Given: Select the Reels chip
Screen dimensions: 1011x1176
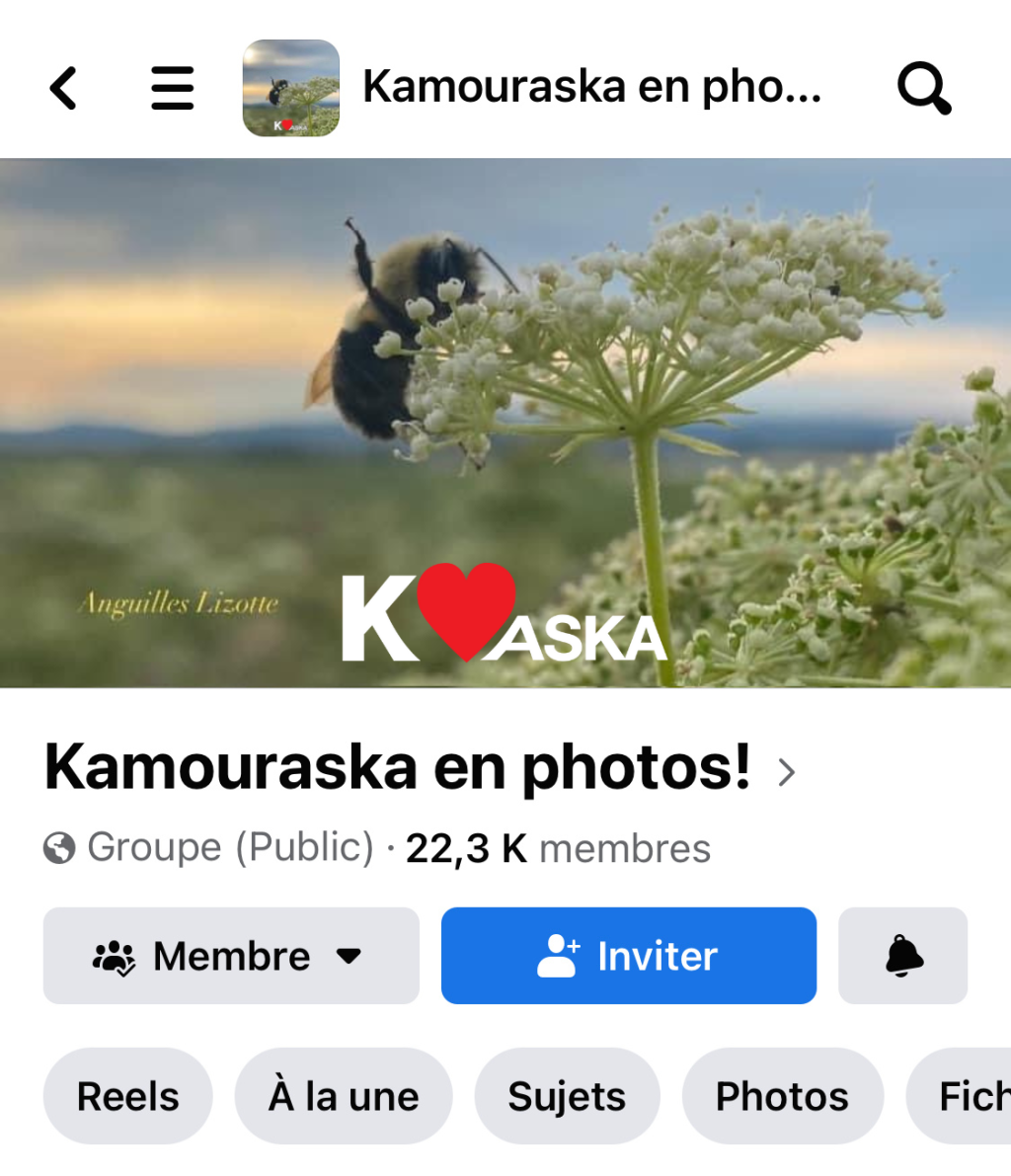Looking at the screenshot, I should 128,1095.
